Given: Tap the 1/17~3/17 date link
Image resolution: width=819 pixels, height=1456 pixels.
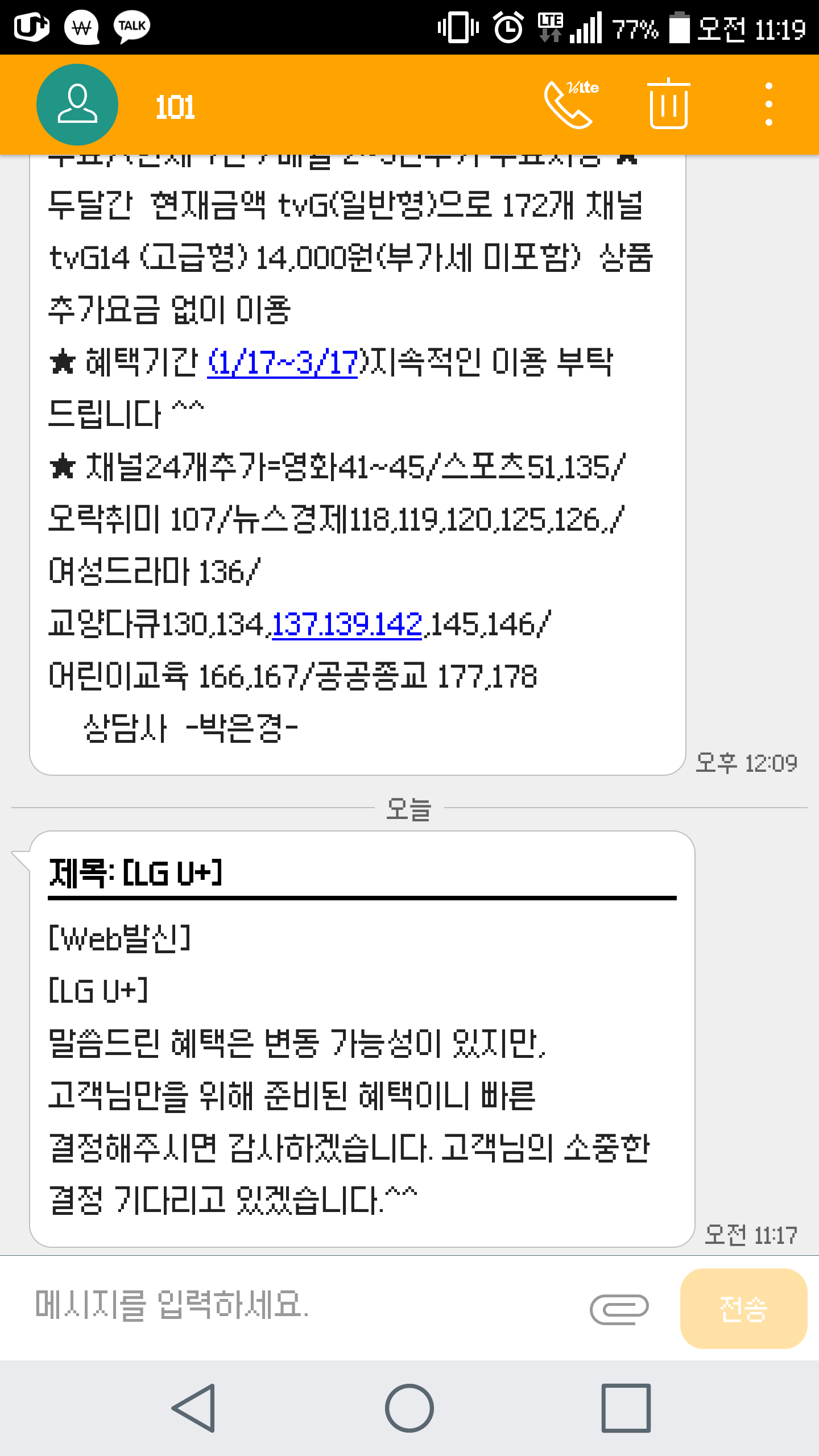Looking at the screenshot, I should click(283, 362).
